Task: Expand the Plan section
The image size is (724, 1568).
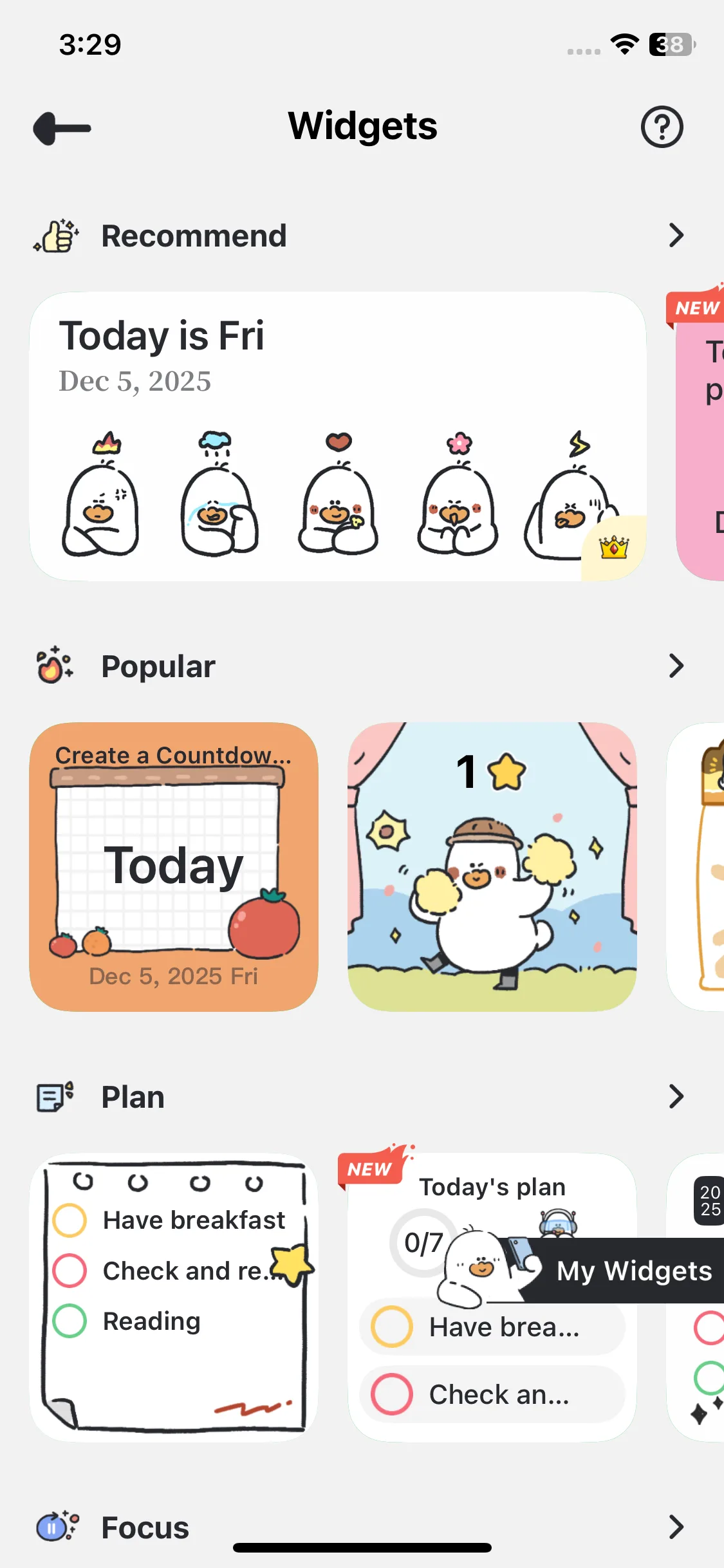Action: pos(676,1096)
